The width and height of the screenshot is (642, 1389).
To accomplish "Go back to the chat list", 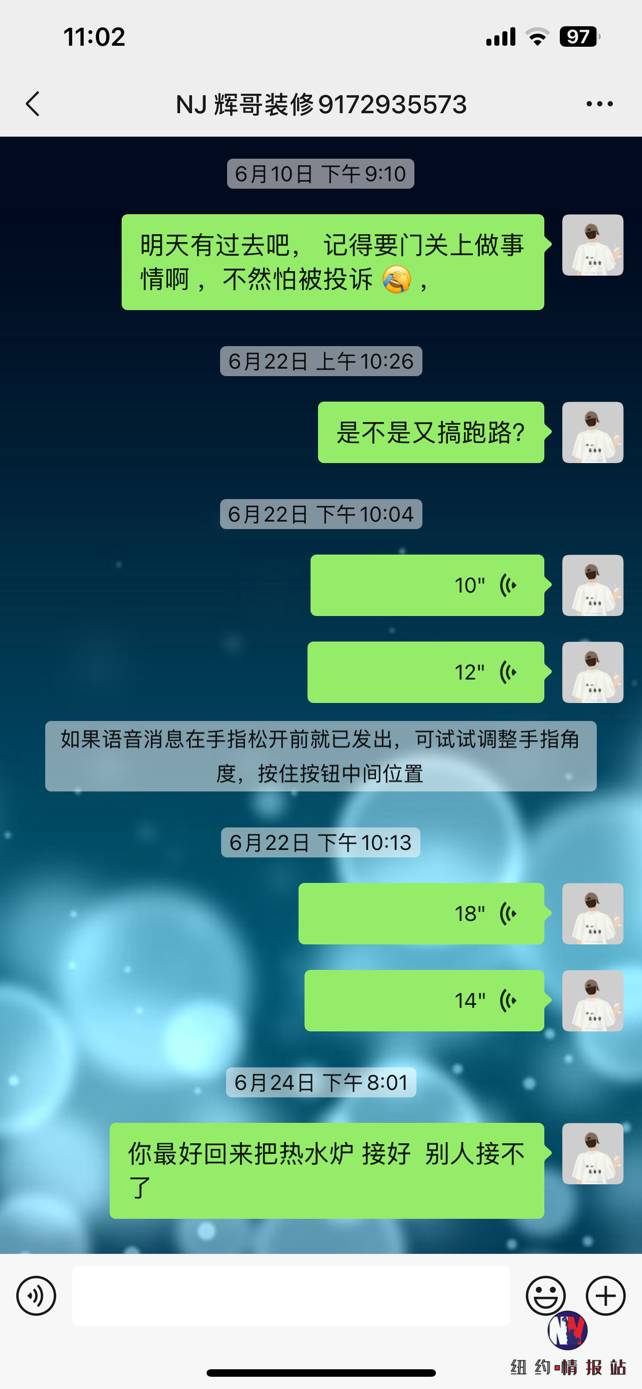I will point(33,104).
